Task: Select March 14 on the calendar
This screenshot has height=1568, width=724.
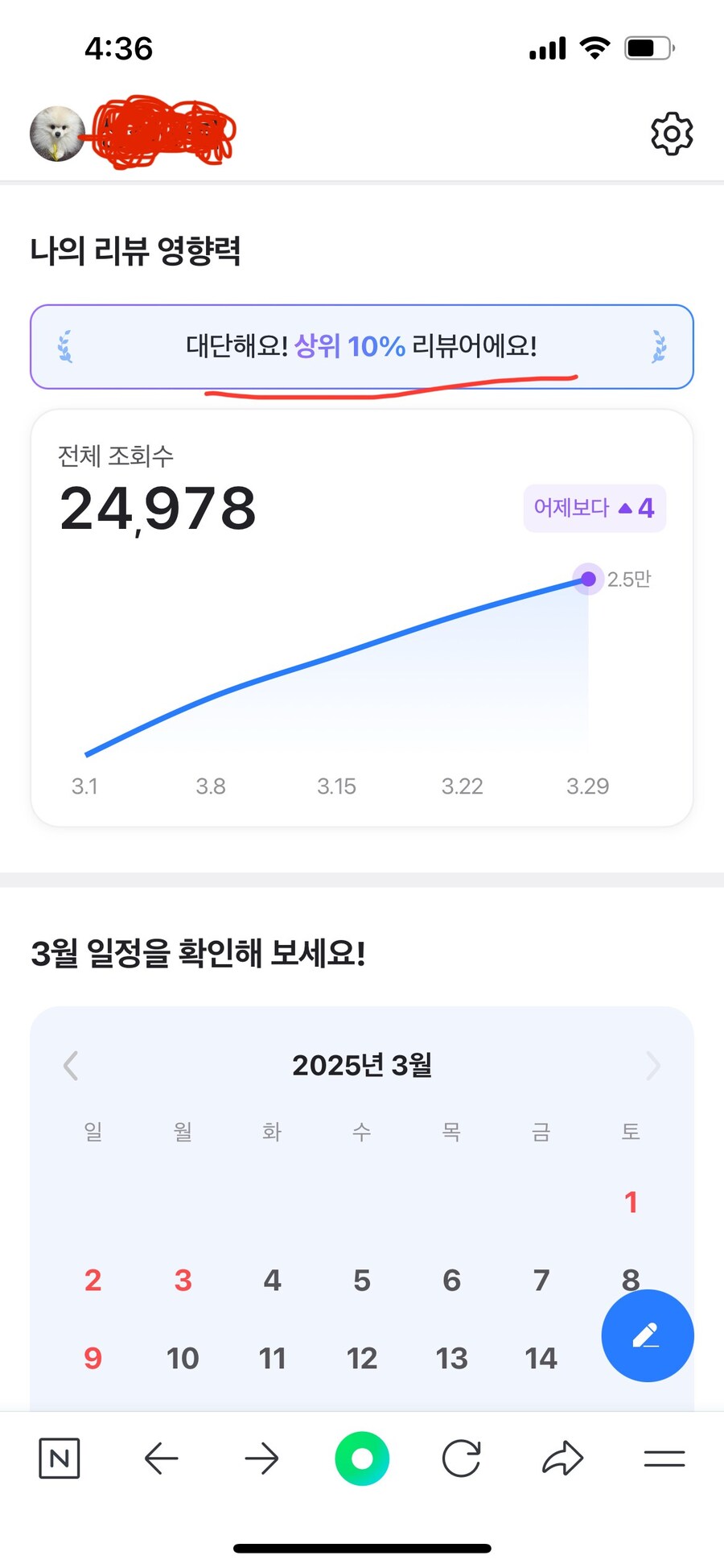Action: (541, 1359)
